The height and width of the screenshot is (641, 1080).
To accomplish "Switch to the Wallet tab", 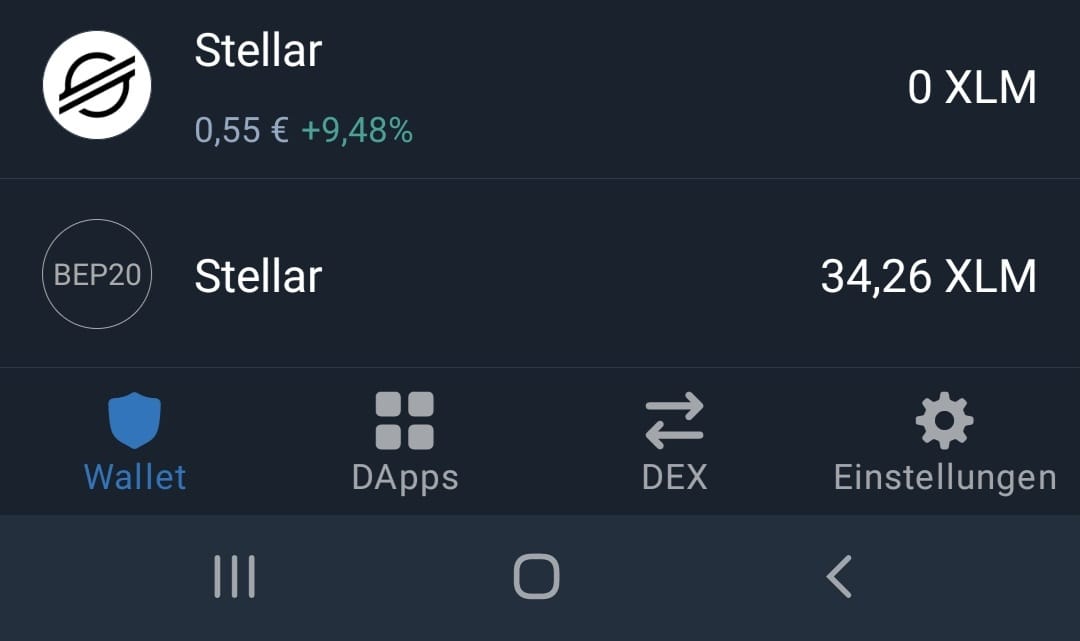I will coord(135,442).
